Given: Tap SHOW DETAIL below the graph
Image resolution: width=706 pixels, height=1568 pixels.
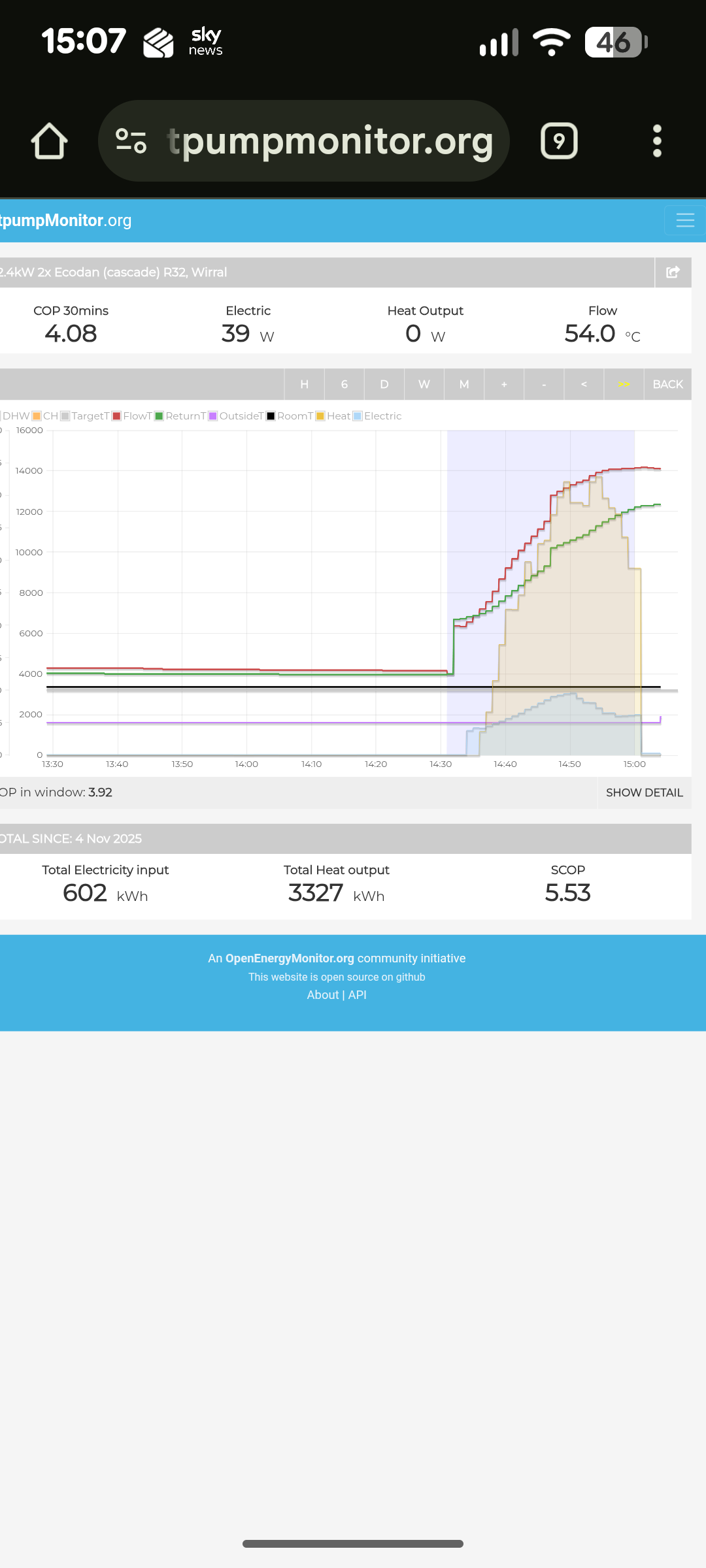Looking at the screenshot, I should [644, 792].
